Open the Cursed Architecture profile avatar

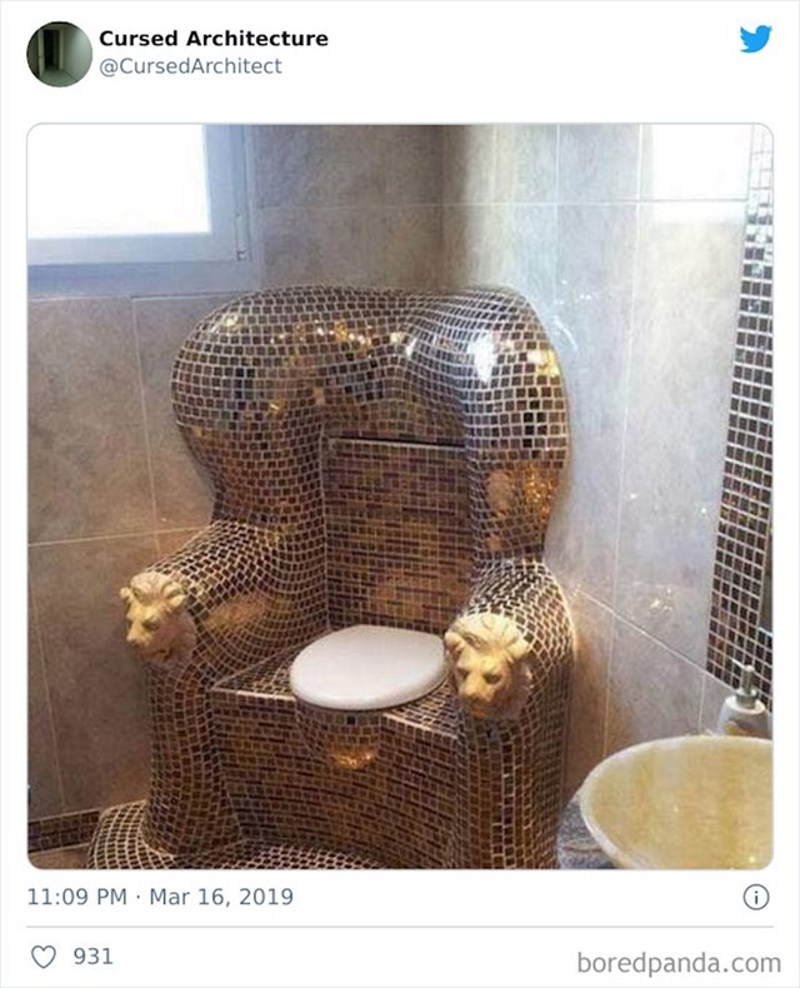tap(60, 53)
